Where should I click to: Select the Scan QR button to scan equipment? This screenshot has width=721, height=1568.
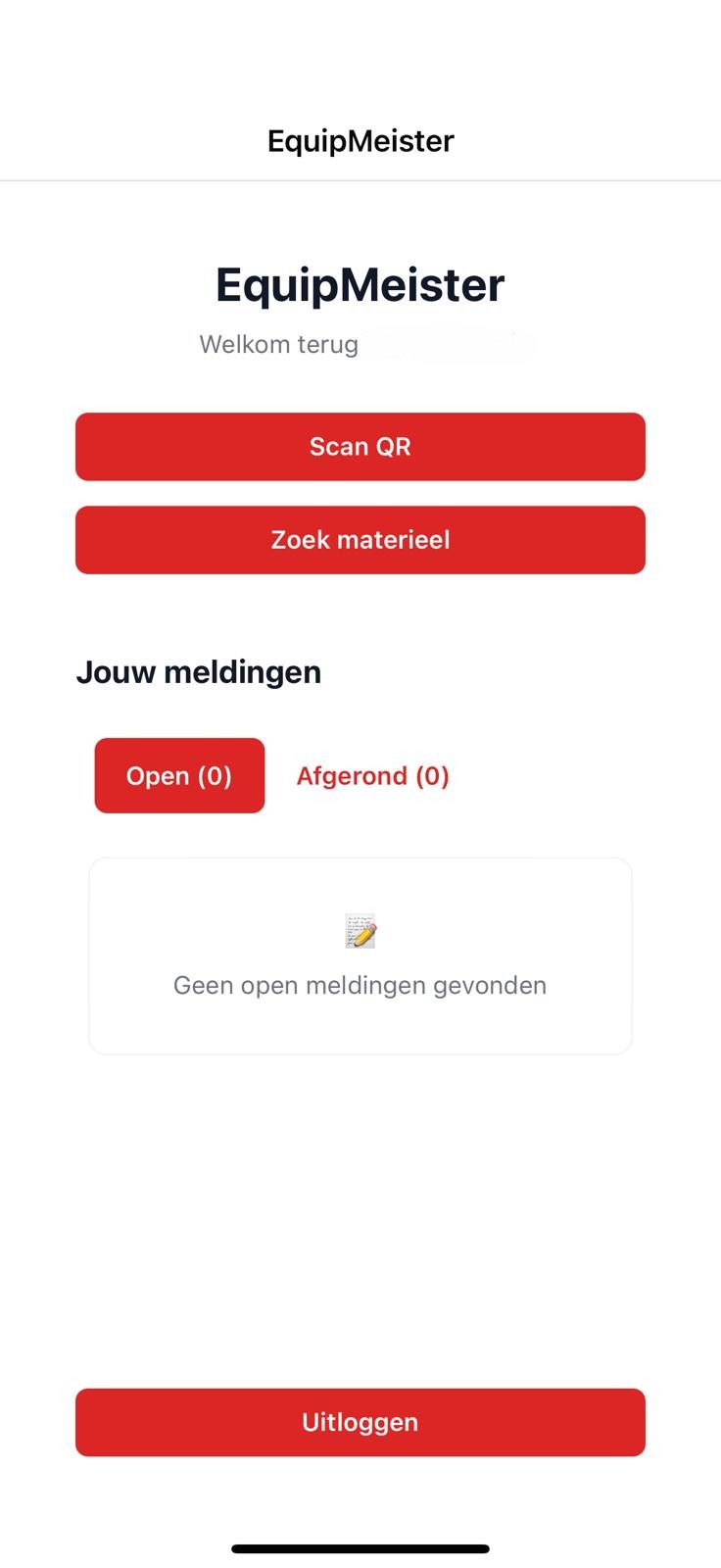coord(360,446)
